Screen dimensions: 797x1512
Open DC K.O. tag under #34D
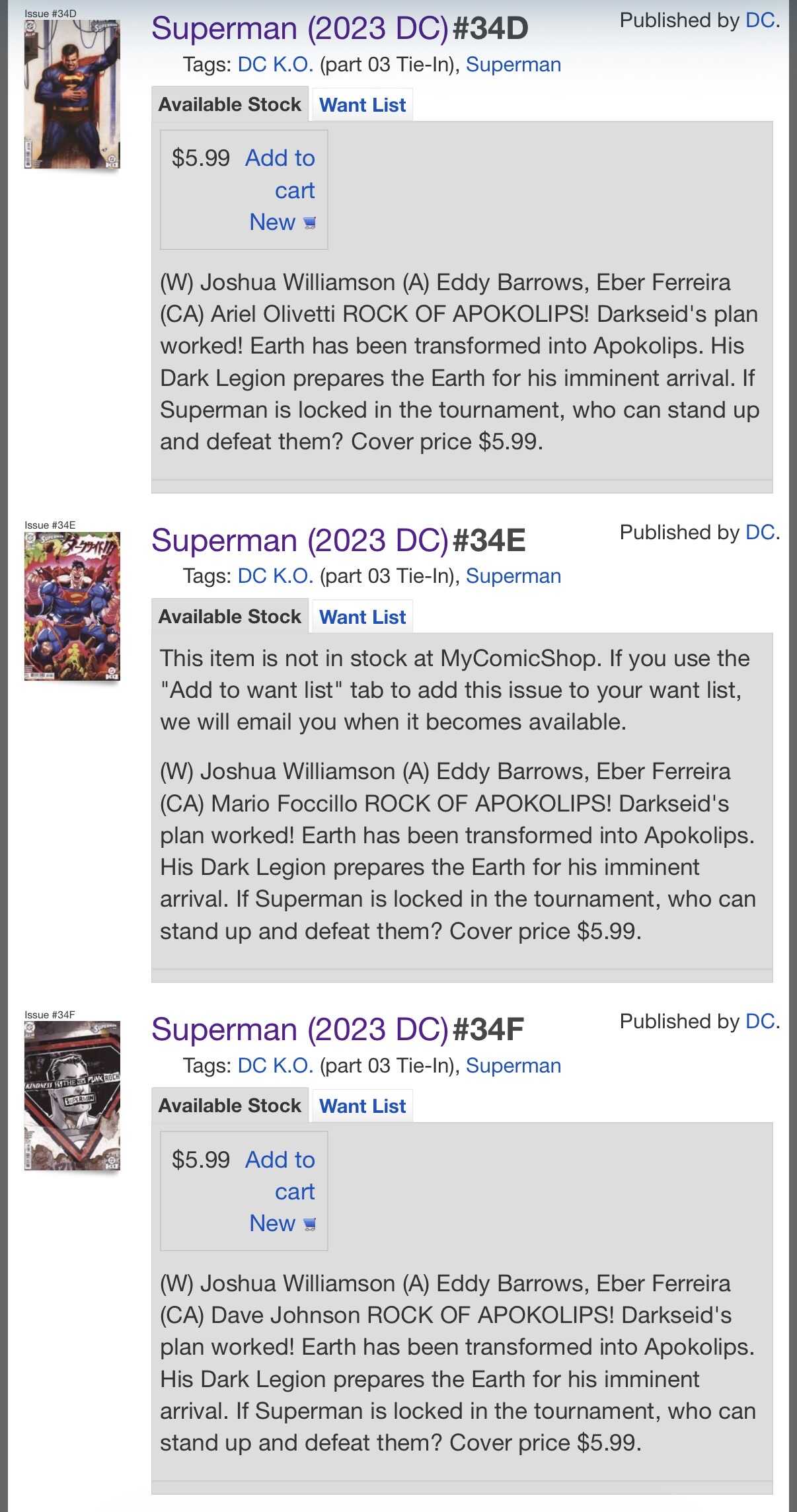click(275, 65)
